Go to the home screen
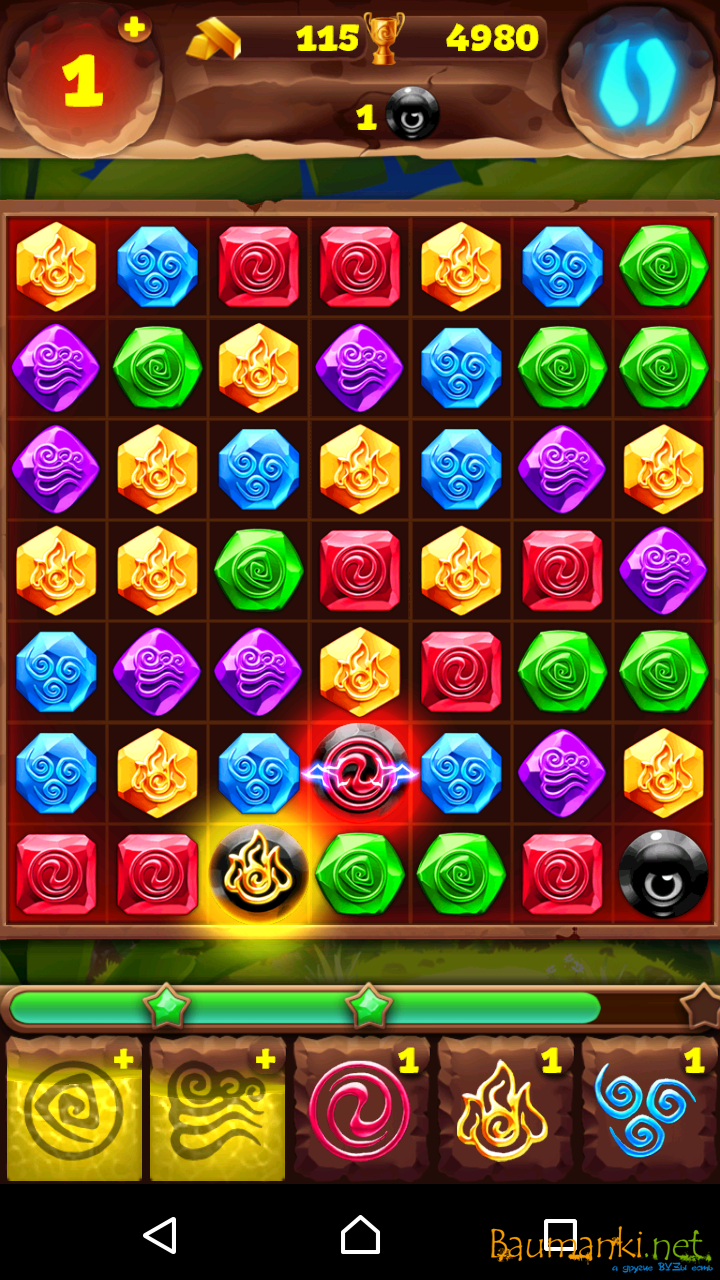 (x=360, y=1236)
